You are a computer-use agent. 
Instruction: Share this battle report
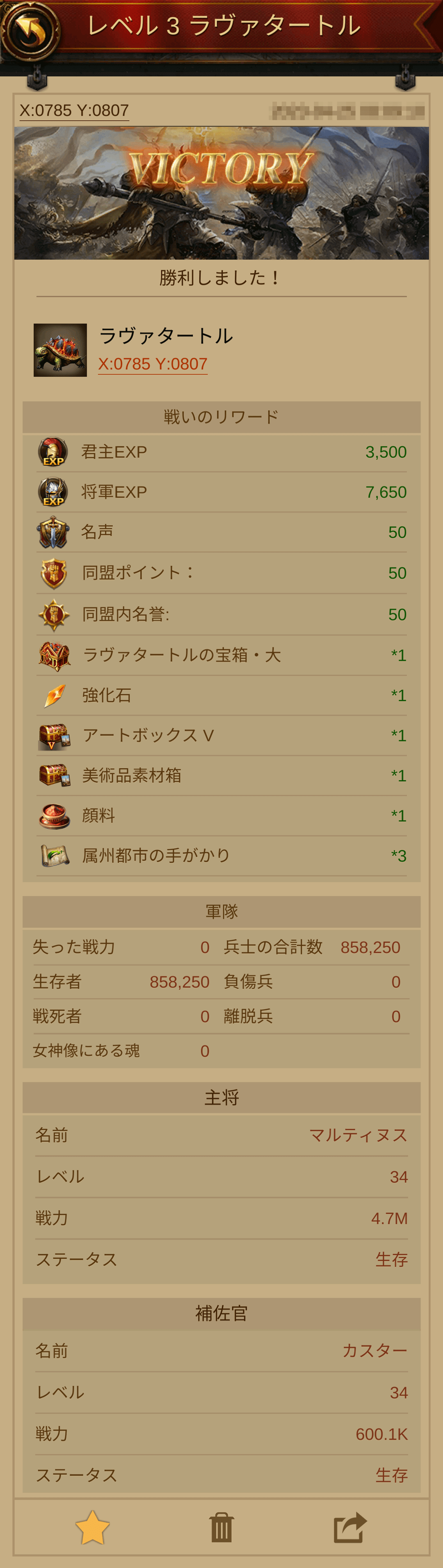pyautogui.click(x=350, y=1527)
